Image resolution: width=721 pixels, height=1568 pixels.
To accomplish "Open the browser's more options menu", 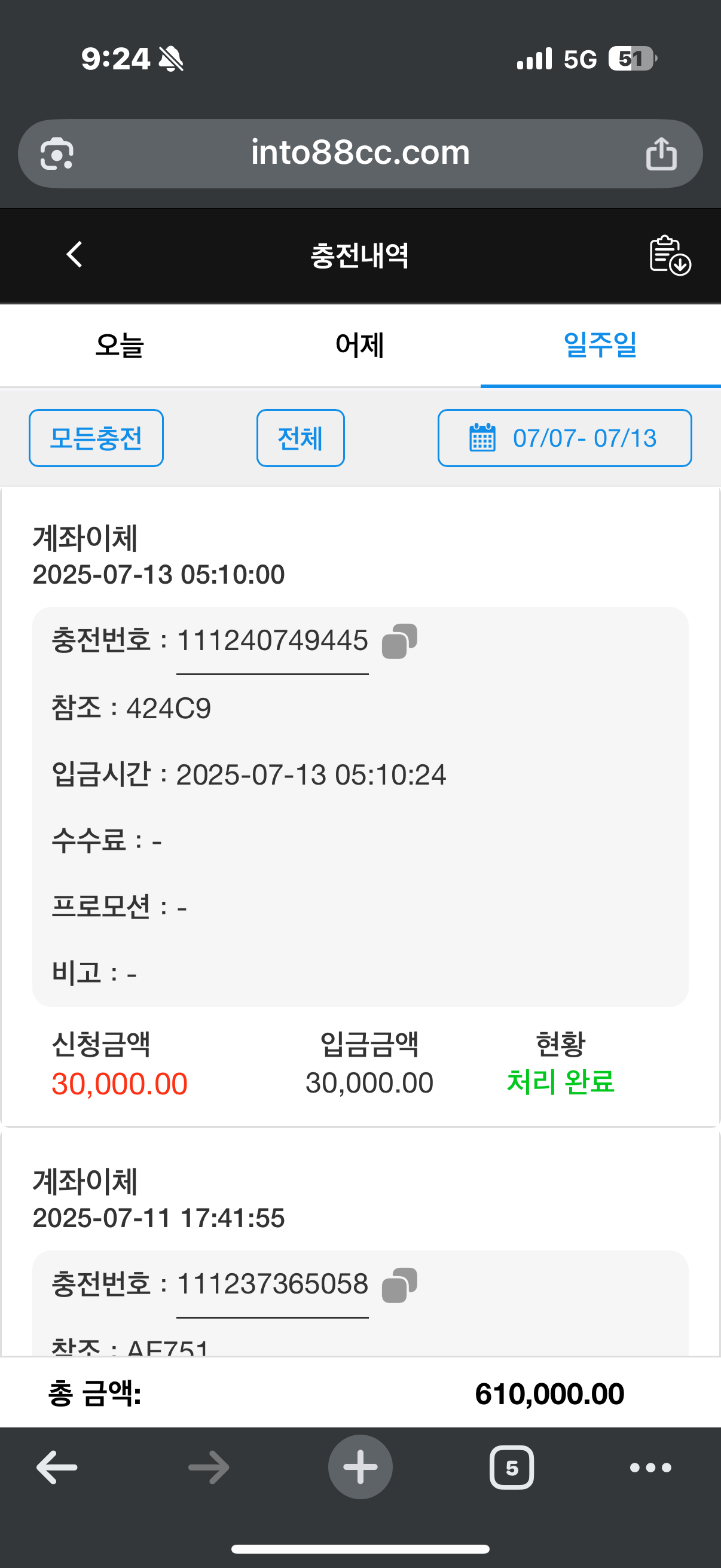I will [x=650, y=1467].
